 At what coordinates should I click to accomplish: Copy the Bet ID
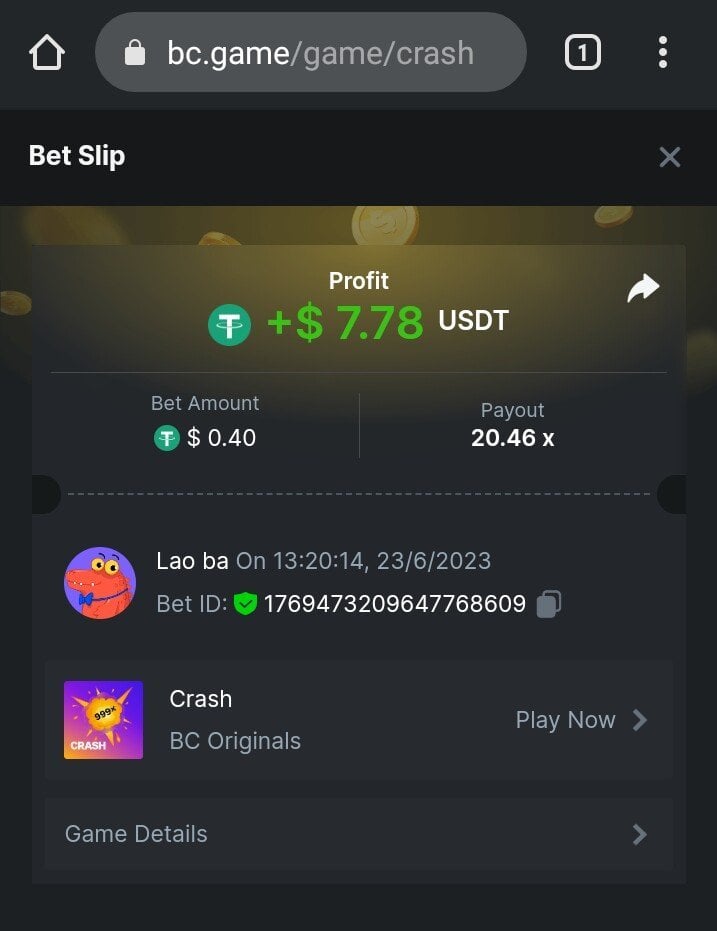548,604
